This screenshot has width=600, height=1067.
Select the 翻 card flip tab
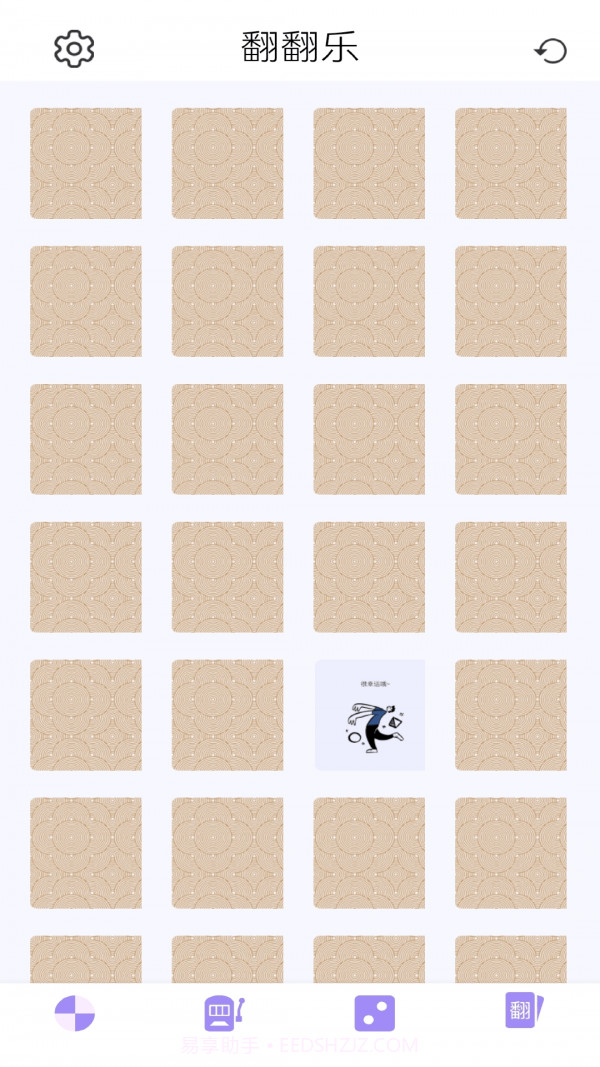(x=523, y=1011)
